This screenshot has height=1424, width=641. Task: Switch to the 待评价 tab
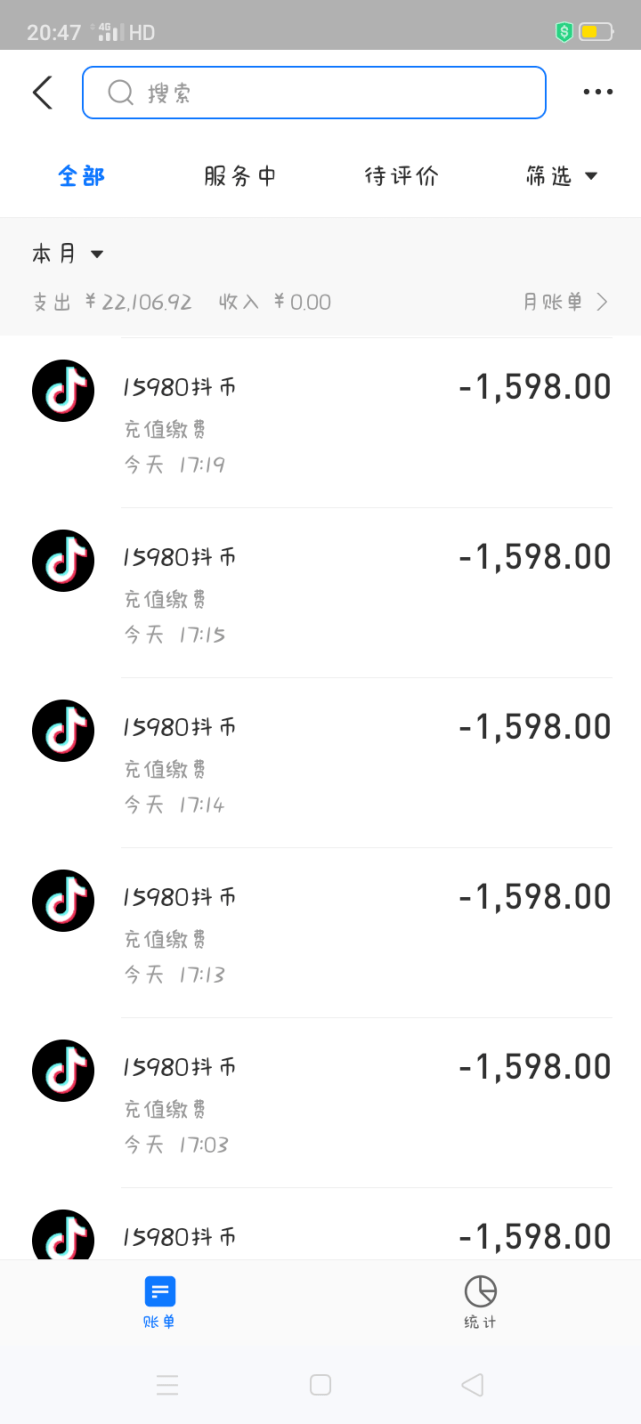click(401, 176)
